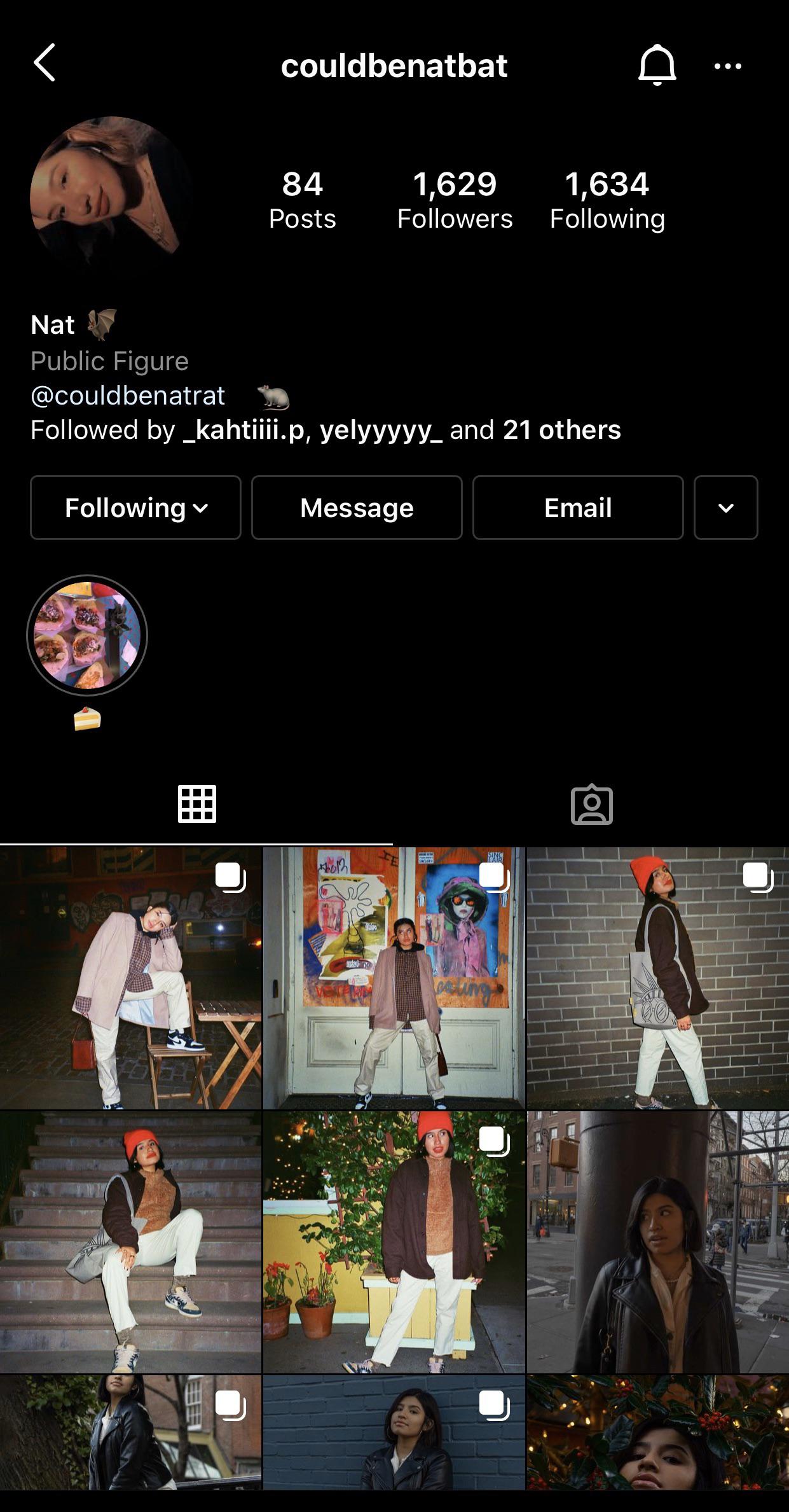Open the 1,634 Following list
This screenshot has width=789, height=1512.
(607, 200)
